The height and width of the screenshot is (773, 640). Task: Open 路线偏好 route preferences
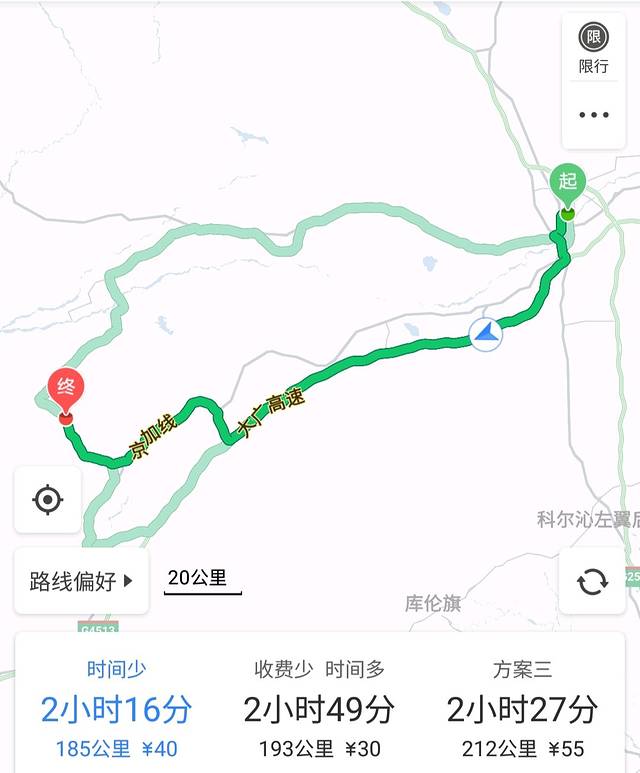82,581
